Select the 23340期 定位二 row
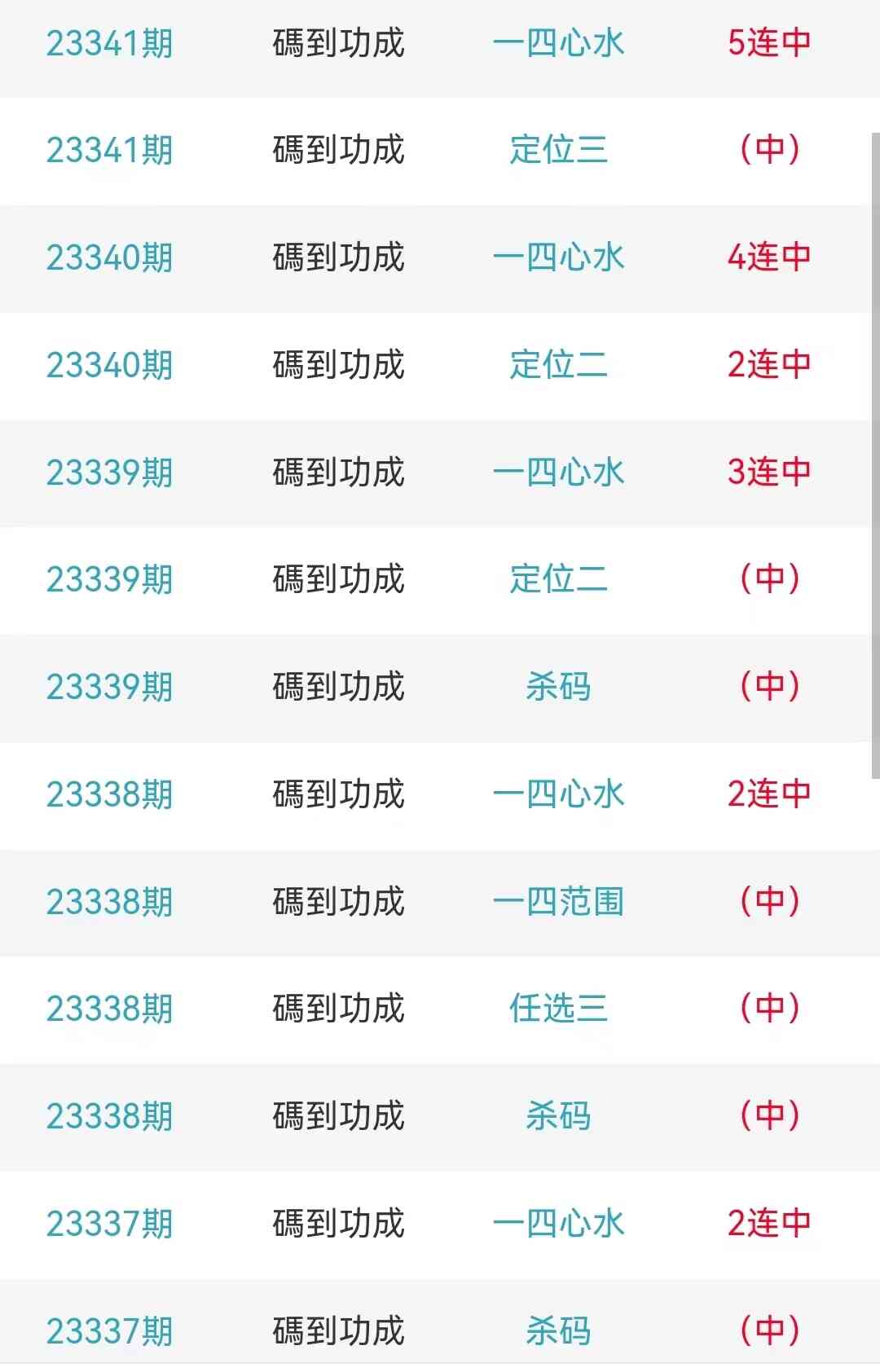This screenshot has height=1372, width=880. pyautogui.click(x=558, y=365)
